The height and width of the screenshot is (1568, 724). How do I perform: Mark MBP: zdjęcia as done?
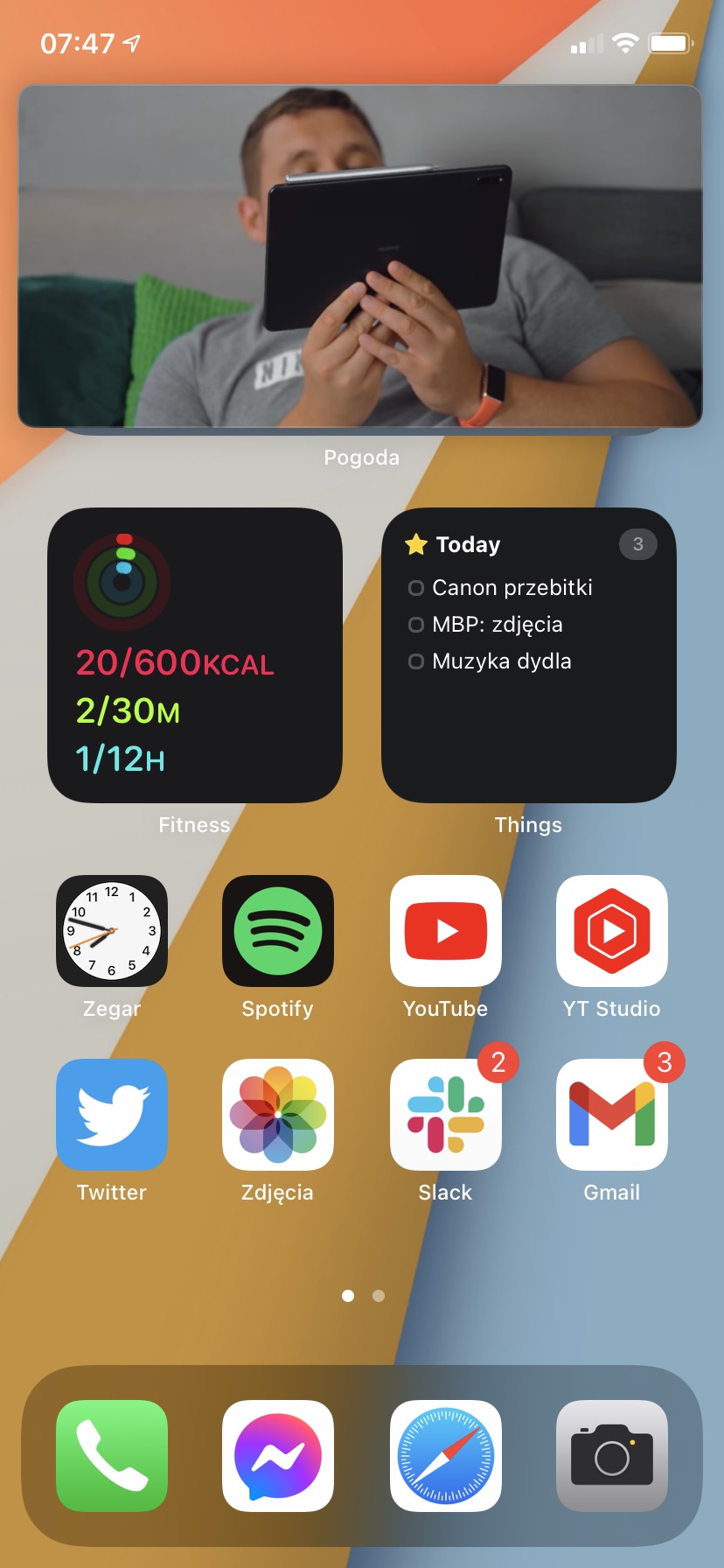pyautogui.click(x=416, y=625)
